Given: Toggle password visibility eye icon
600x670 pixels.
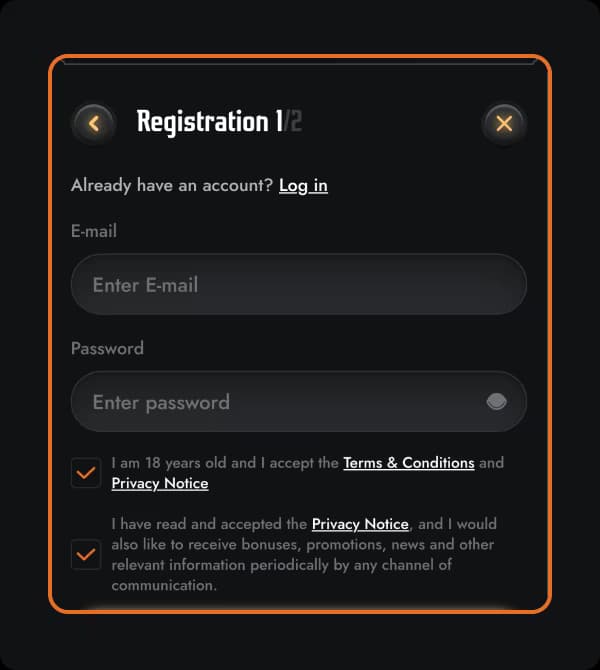Looking at the screenshot, I should [497, 402].
